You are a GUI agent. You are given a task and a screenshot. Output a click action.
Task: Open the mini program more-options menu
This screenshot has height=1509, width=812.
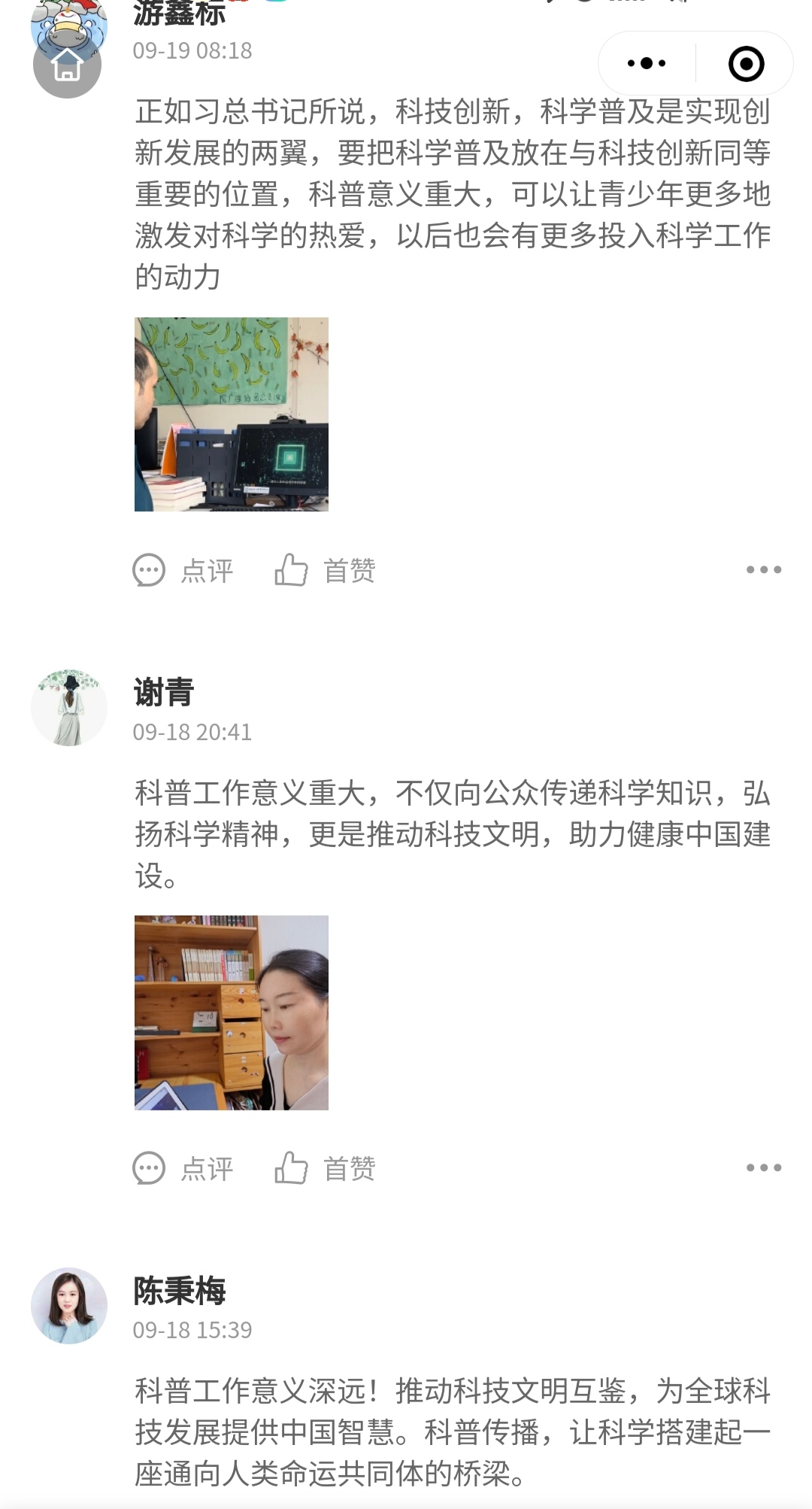pos(647,64)
